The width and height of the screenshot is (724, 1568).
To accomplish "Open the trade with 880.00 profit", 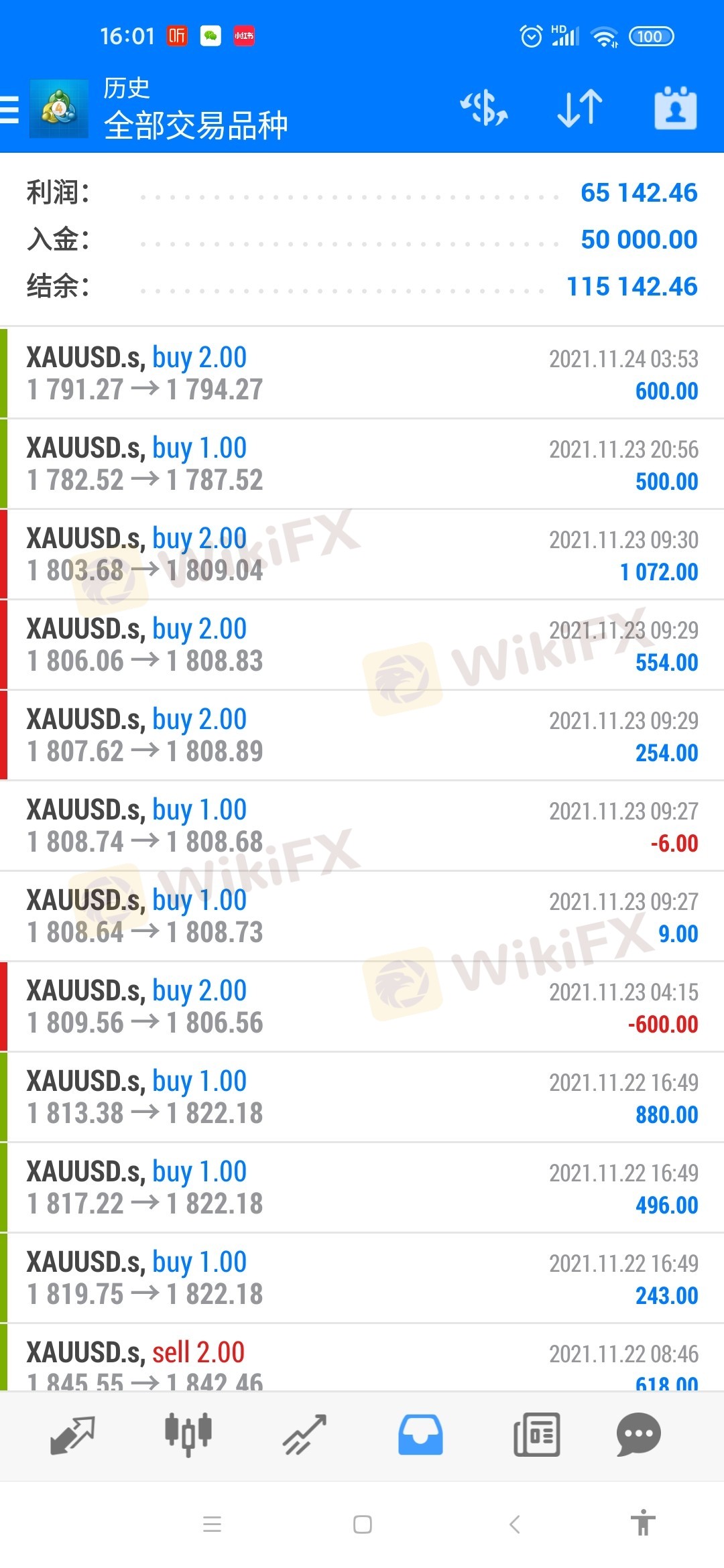I will (362, 1097).
